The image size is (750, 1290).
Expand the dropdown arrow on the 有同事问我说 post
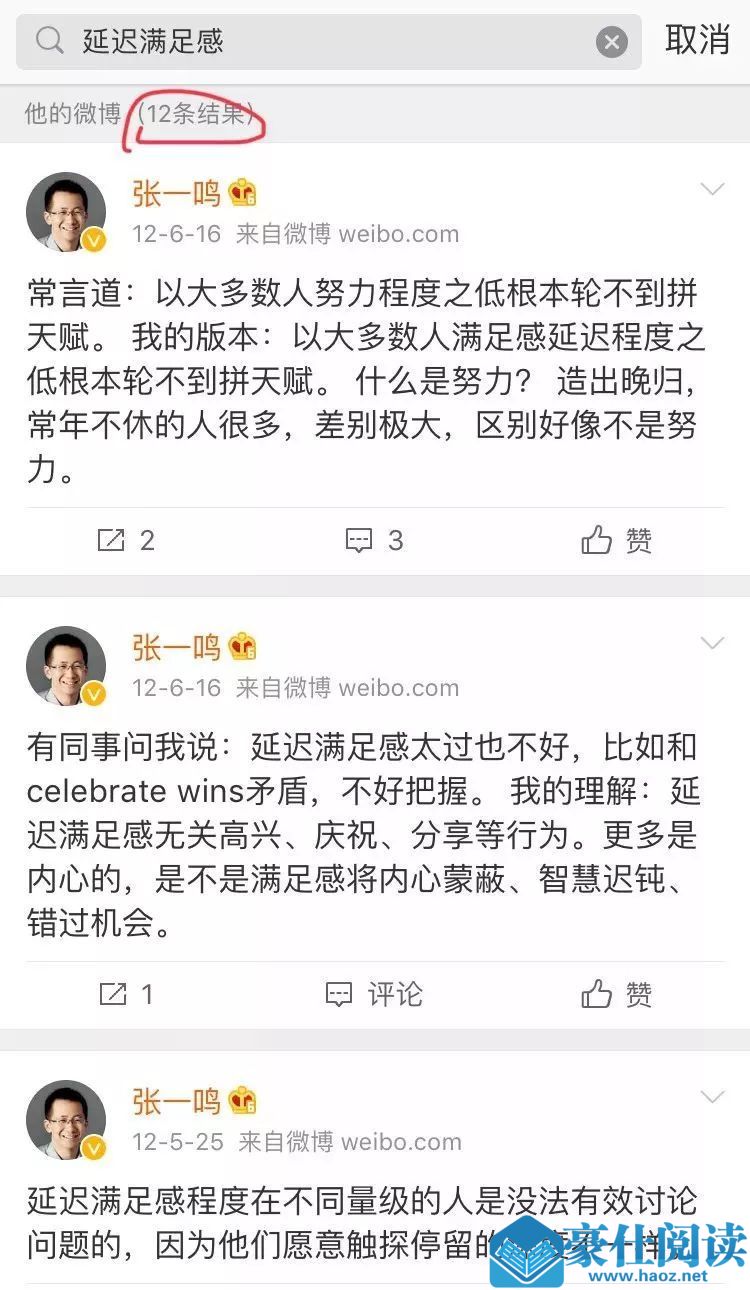point(712,643)
